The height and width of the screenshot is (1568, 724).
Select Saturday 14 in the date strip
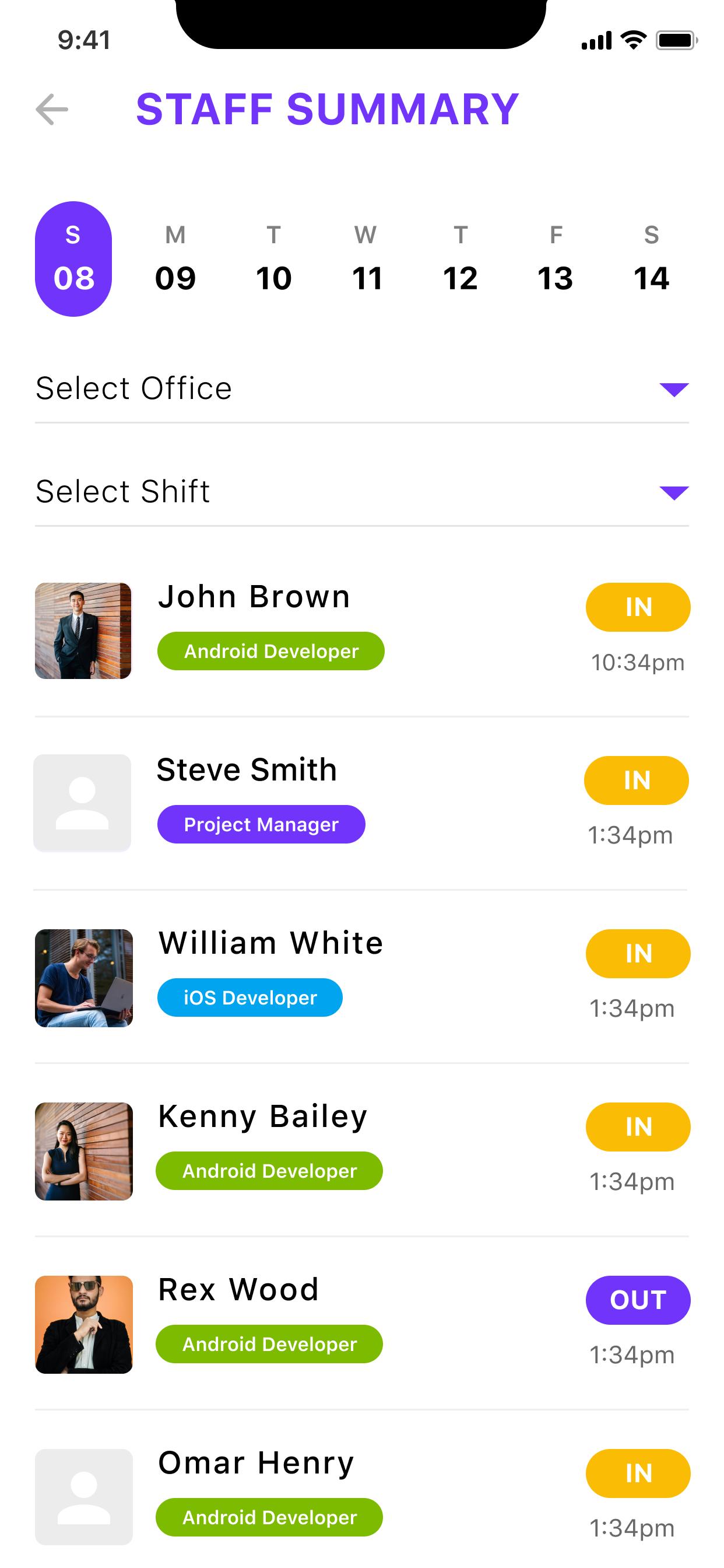pyautogui.click(x=652, y=258)
